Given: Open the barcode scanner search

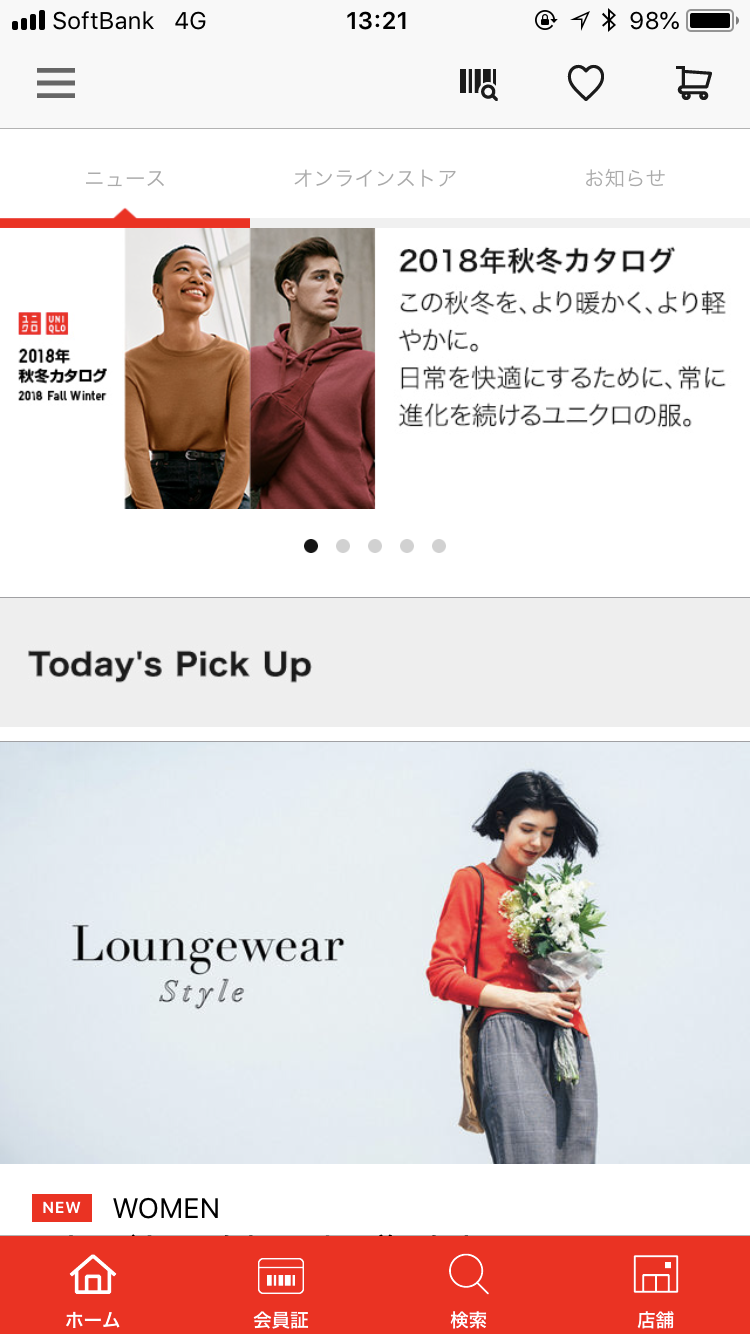Looking at the screenshot, I should [478, 83].
